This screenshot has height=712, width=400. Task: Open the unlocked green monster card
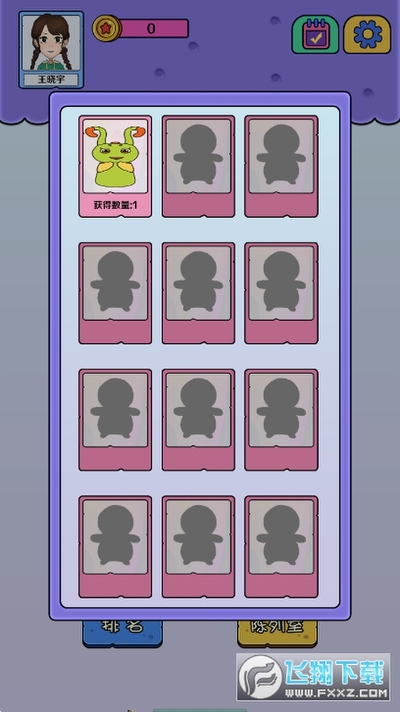[x=115, y=166]
